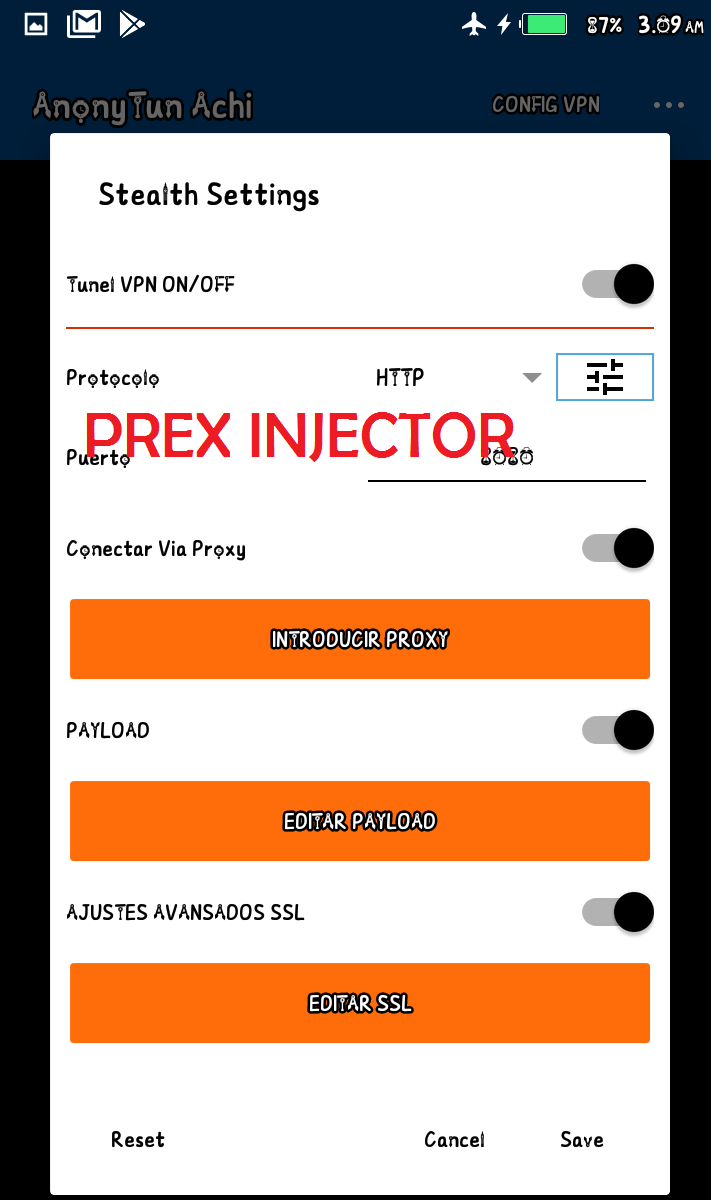This screenshot has width=725, height=1200.
Task: Tap the Introducir Proxy button
Action: pyautogui.click(x=360, y=639)
